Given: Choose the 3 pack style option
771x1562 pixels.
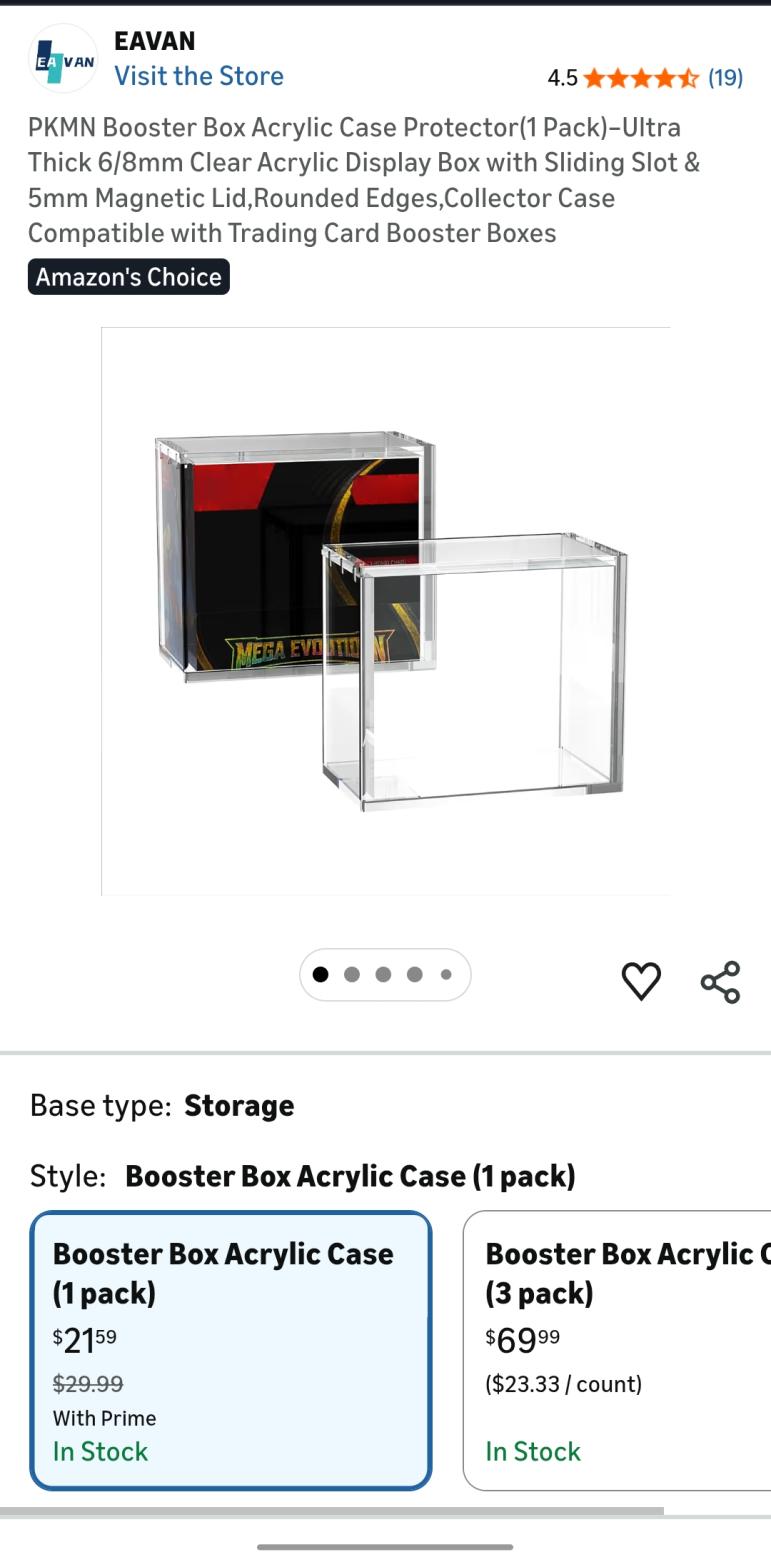Looking at the screenshot, I should [617, 1350].
